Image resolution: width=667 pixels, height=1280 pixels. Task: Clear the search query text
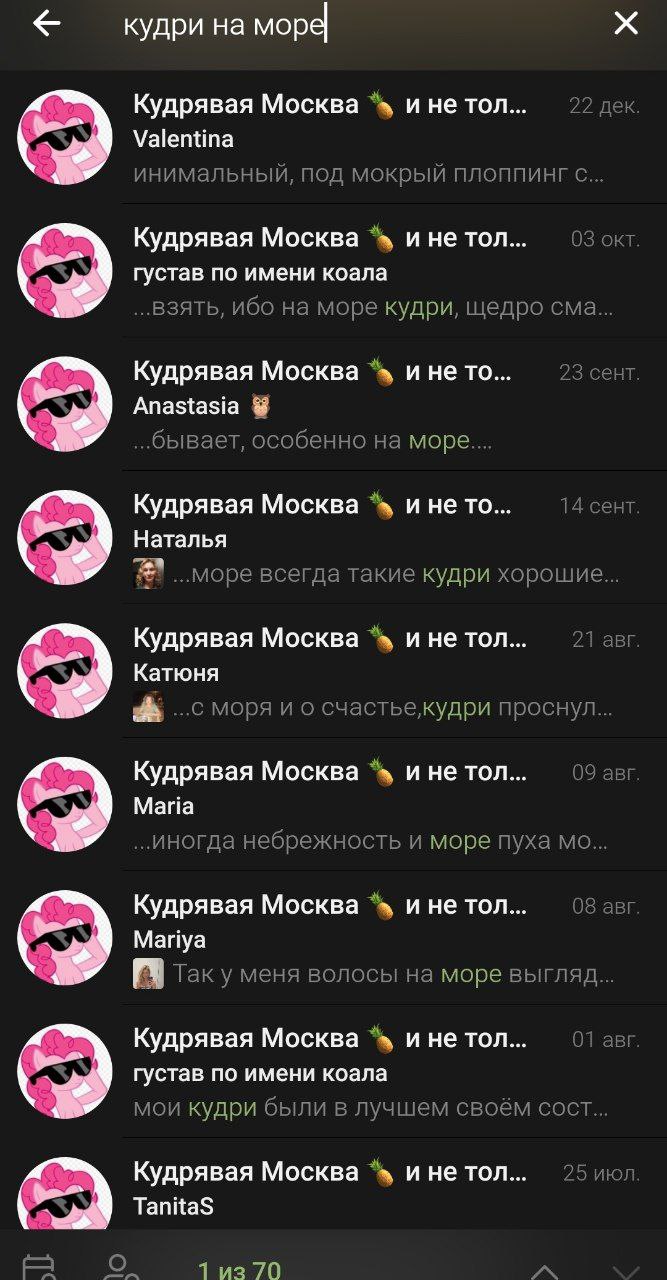pos(626,24)
